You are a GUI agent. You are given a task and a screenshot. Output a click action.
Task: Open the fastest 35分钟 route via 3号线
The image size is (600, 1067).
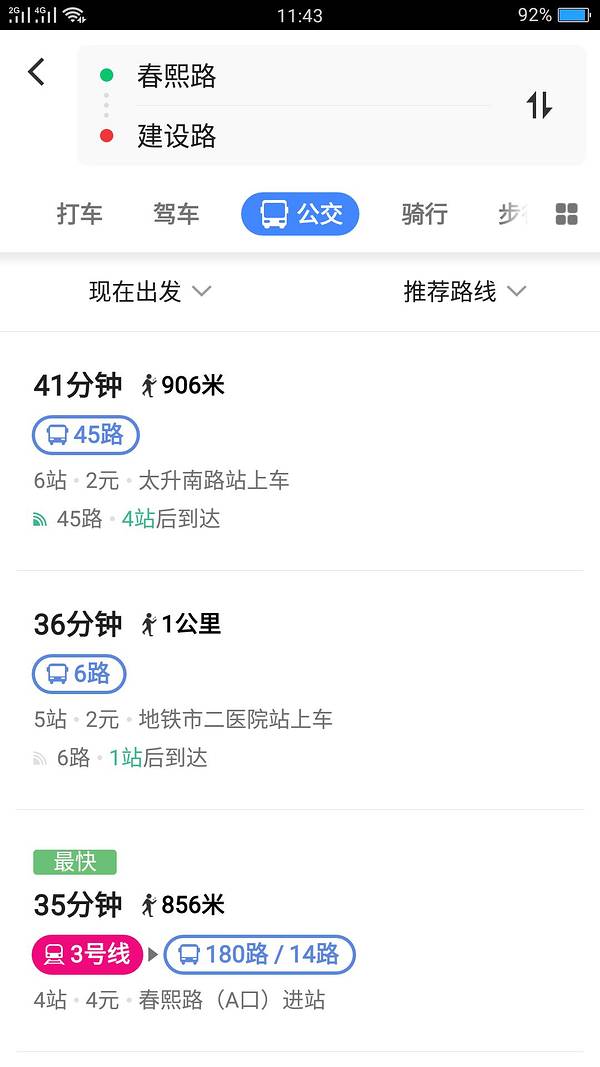coord(300,930)
